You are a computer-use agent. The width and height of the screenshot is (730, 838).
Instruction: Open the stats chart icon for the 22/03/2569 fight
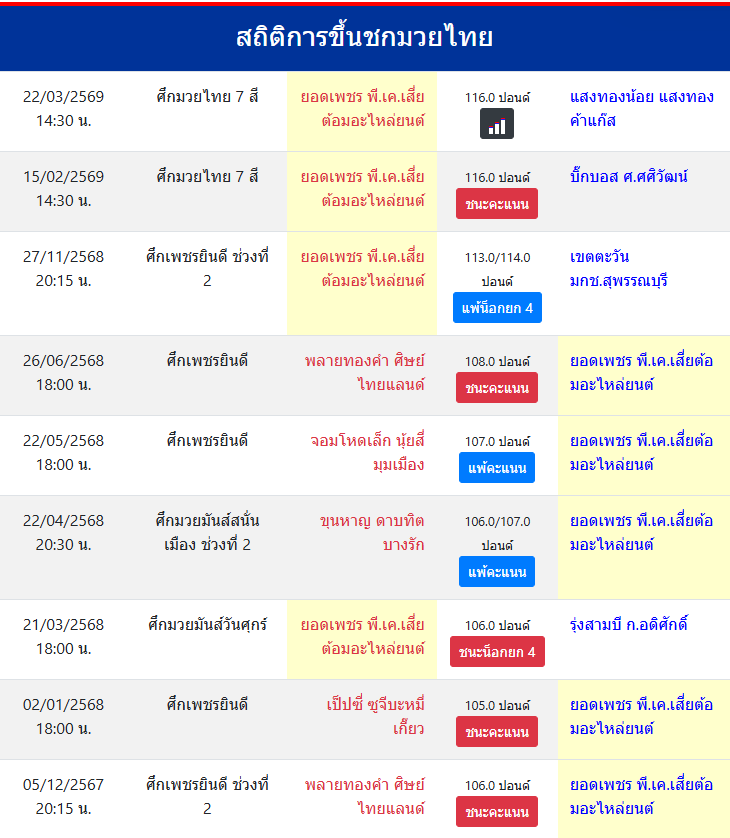[497, 124]
